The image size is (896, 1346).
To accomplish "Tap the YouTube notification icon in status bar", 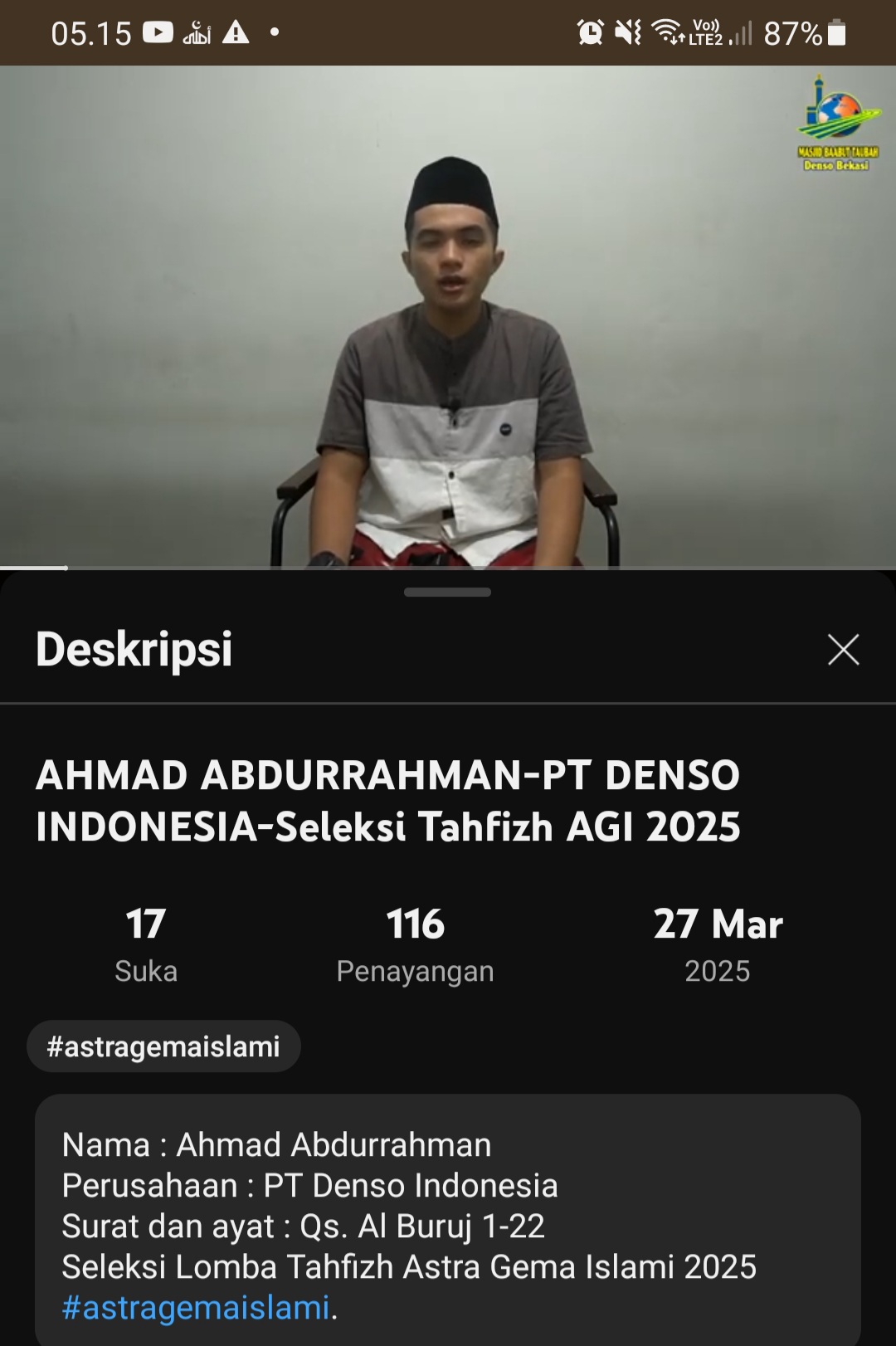I will 156,32.
